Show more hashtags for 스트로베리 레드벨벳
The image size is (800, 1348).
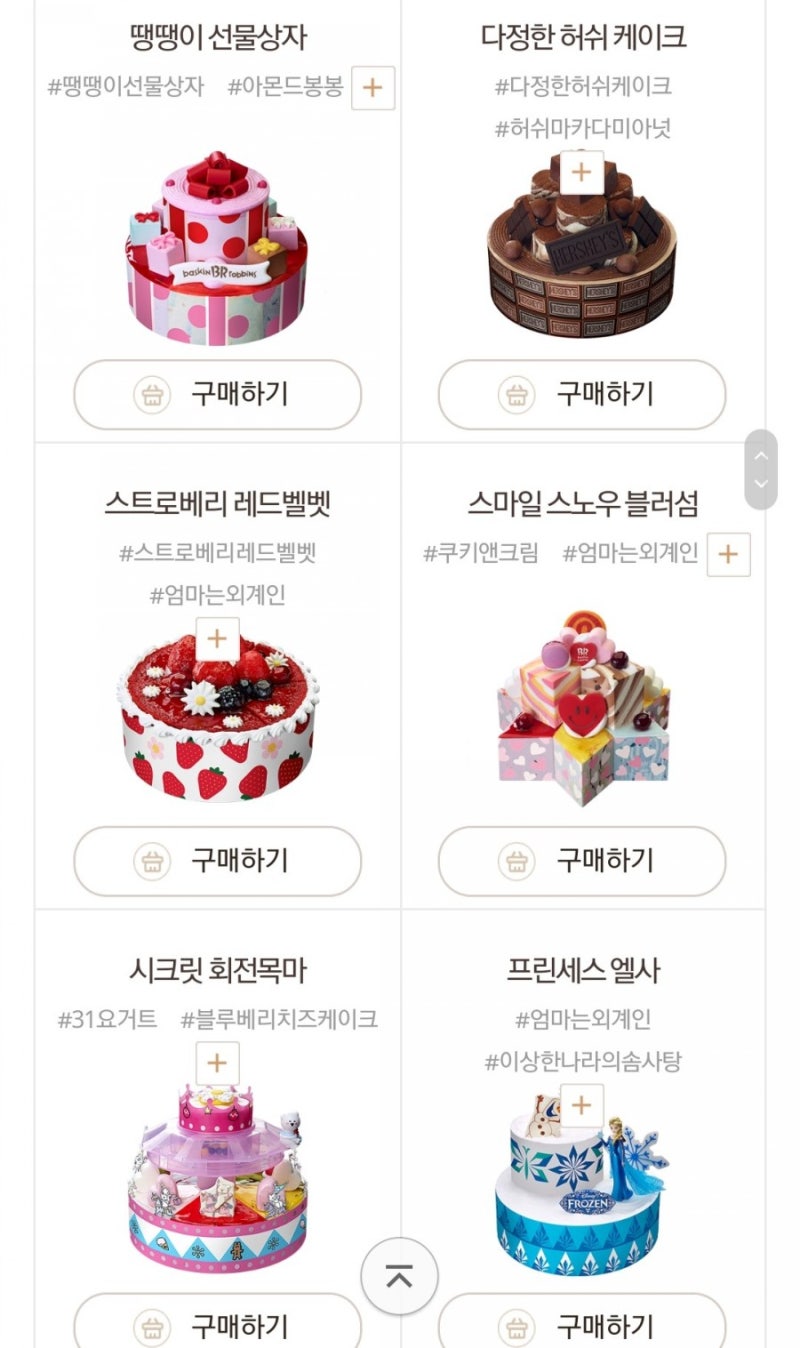tap(217, 640)
